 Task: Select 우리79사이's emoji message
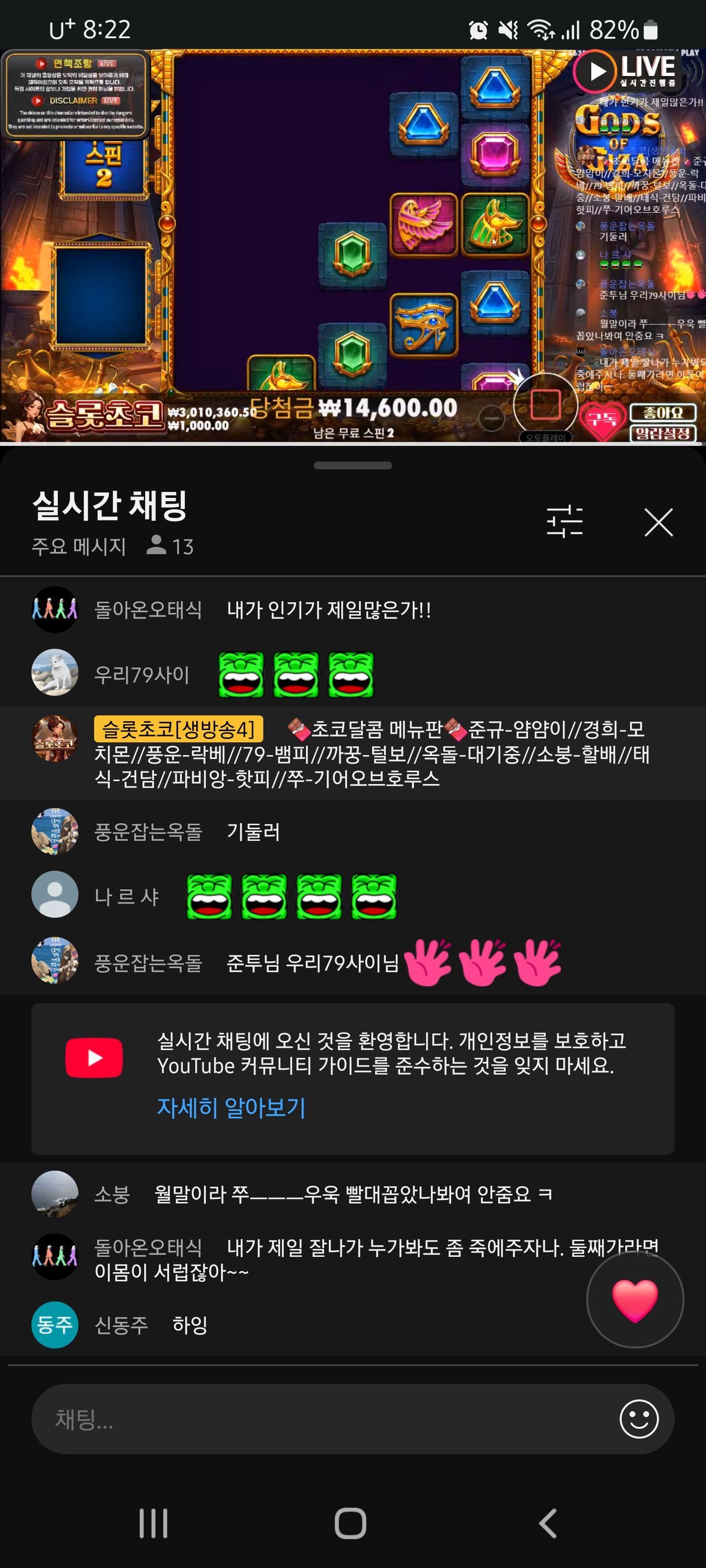click(x=296, y=674)
